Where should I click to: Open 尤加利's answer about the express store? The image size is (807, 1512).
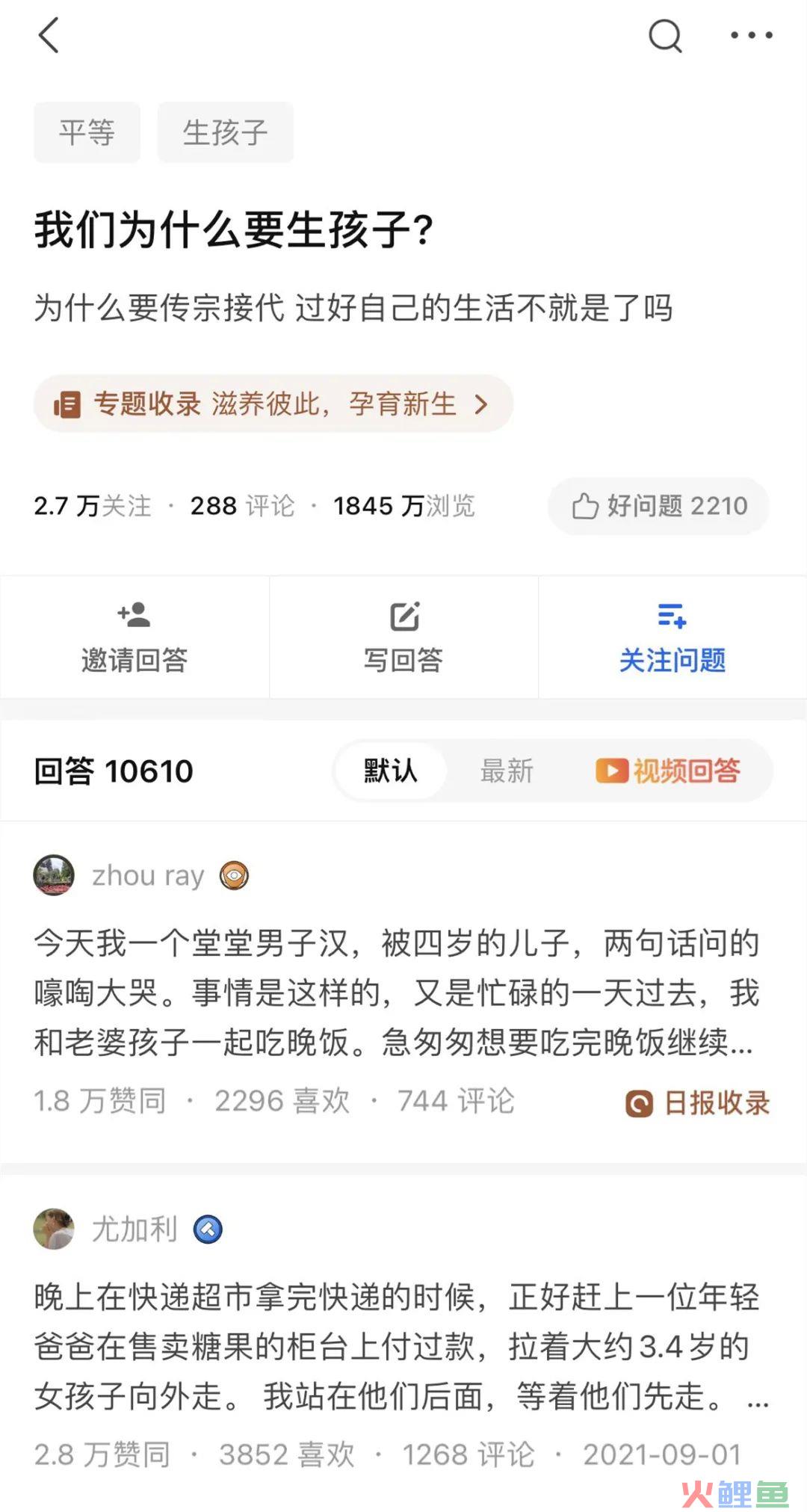[x=396, y=1346]
